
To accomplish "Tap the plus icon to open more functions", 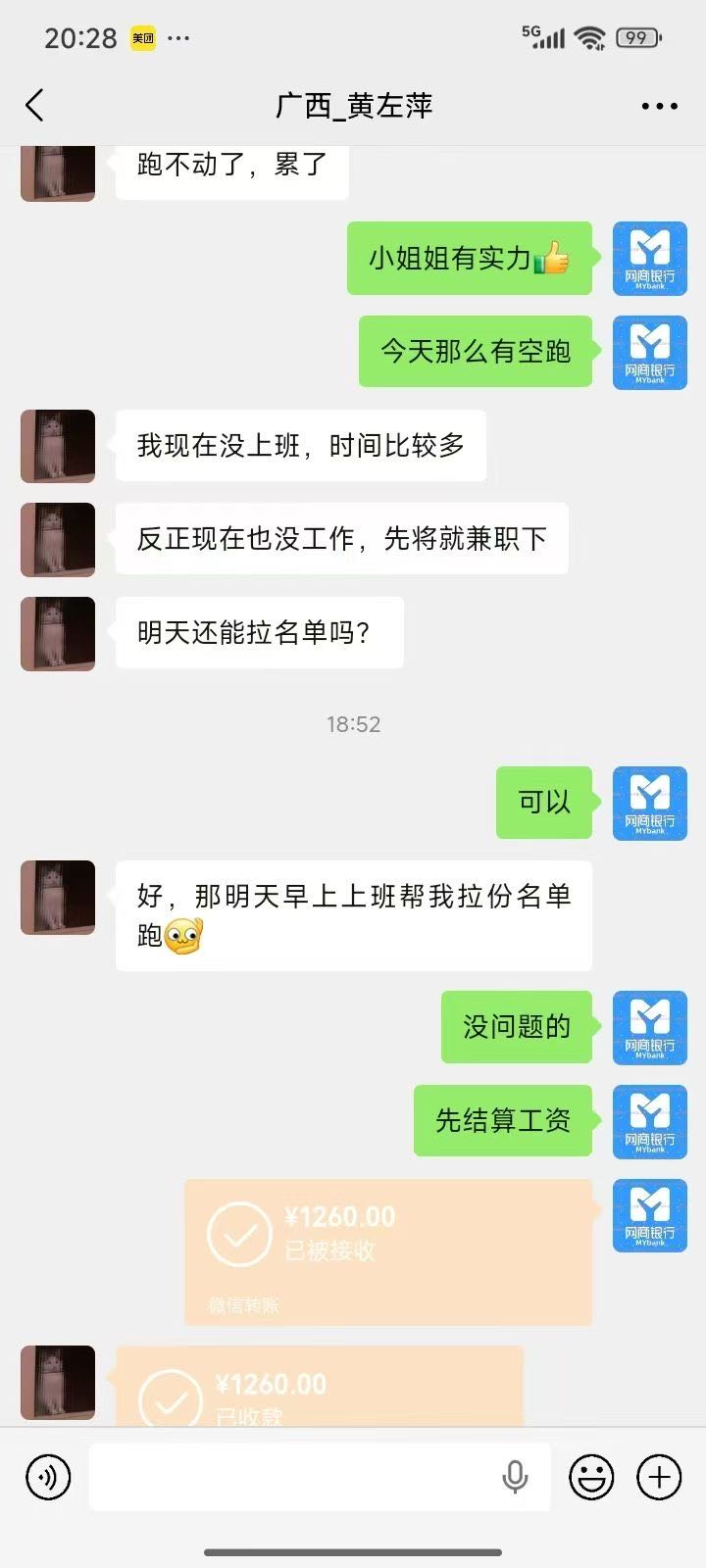I will 658,1477.
